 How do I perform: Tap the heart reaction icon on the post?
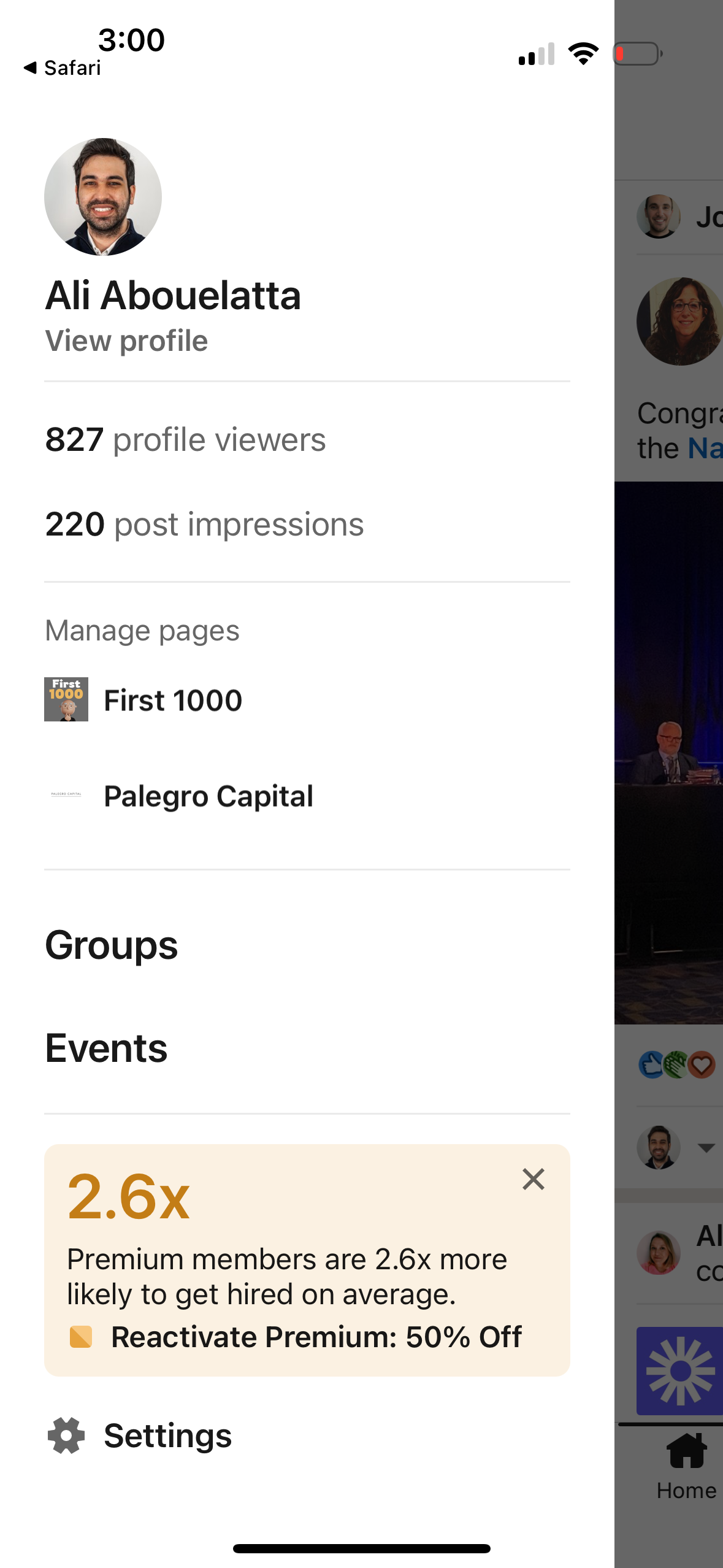pyautogui.click(x=703, y=1065)
